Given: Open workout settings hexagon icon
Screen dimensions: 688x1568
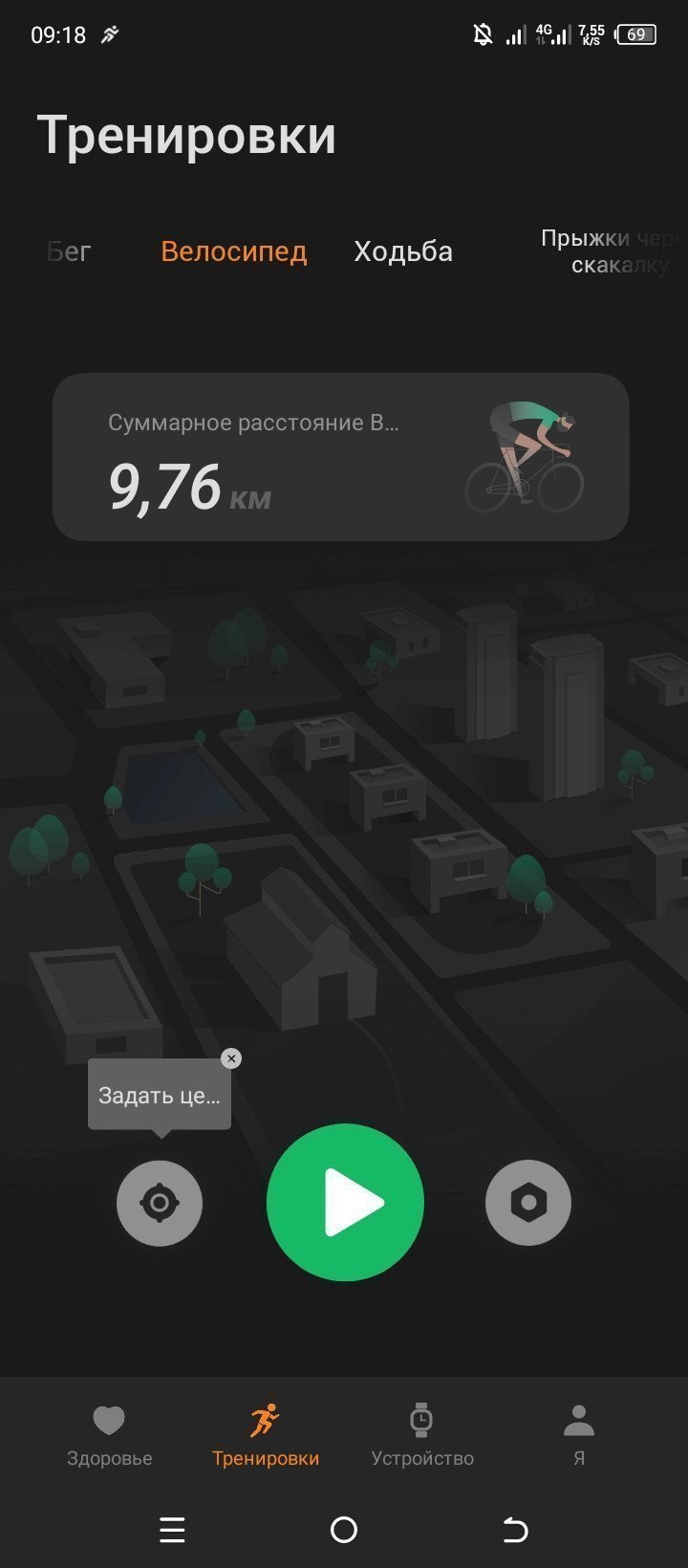Looking at the screenshot, I should (528, 1203).
